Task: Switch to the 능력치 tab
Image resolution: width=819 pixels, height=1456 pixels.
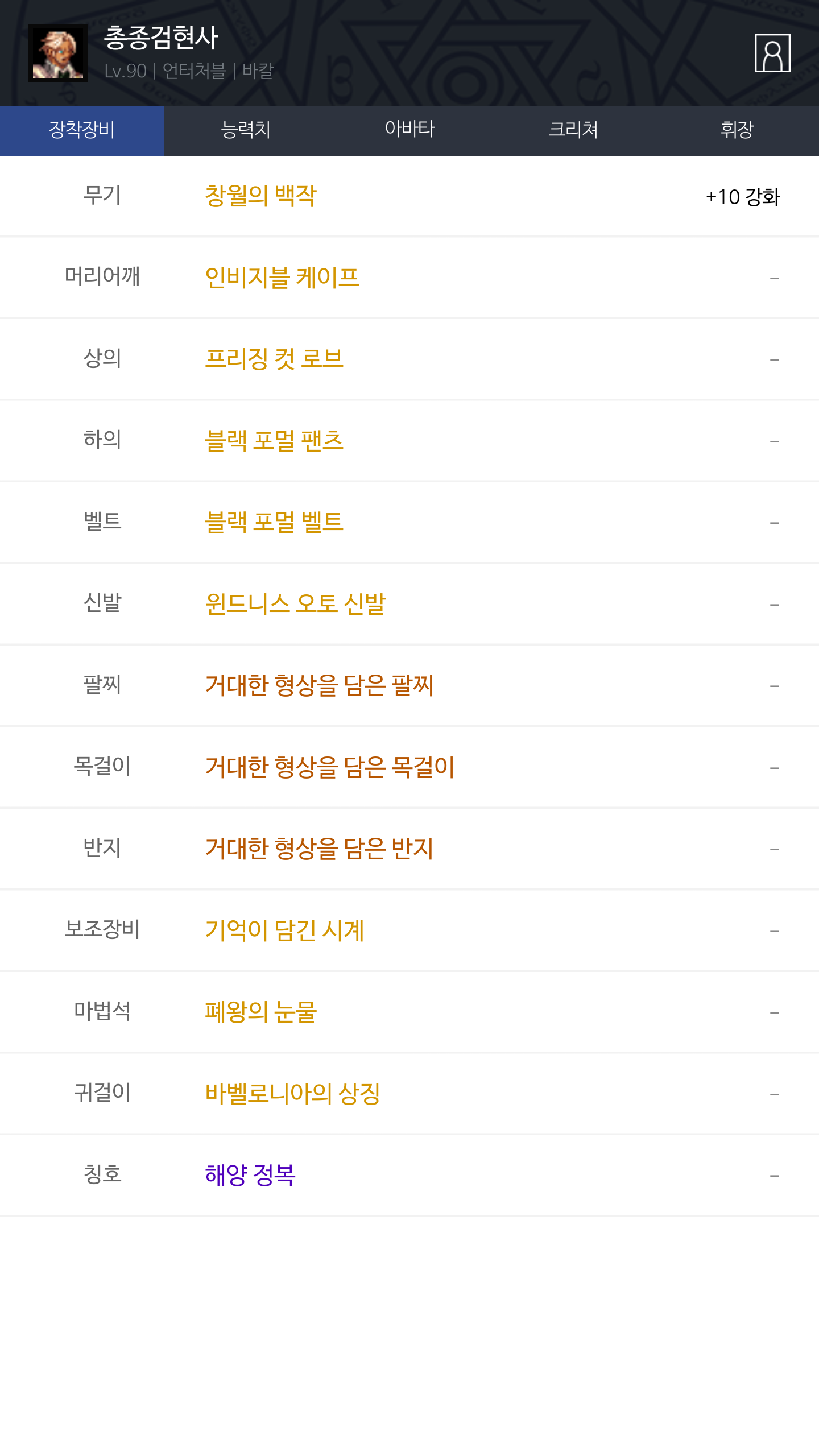Action: pyautogui.click(x=246, y=130)
